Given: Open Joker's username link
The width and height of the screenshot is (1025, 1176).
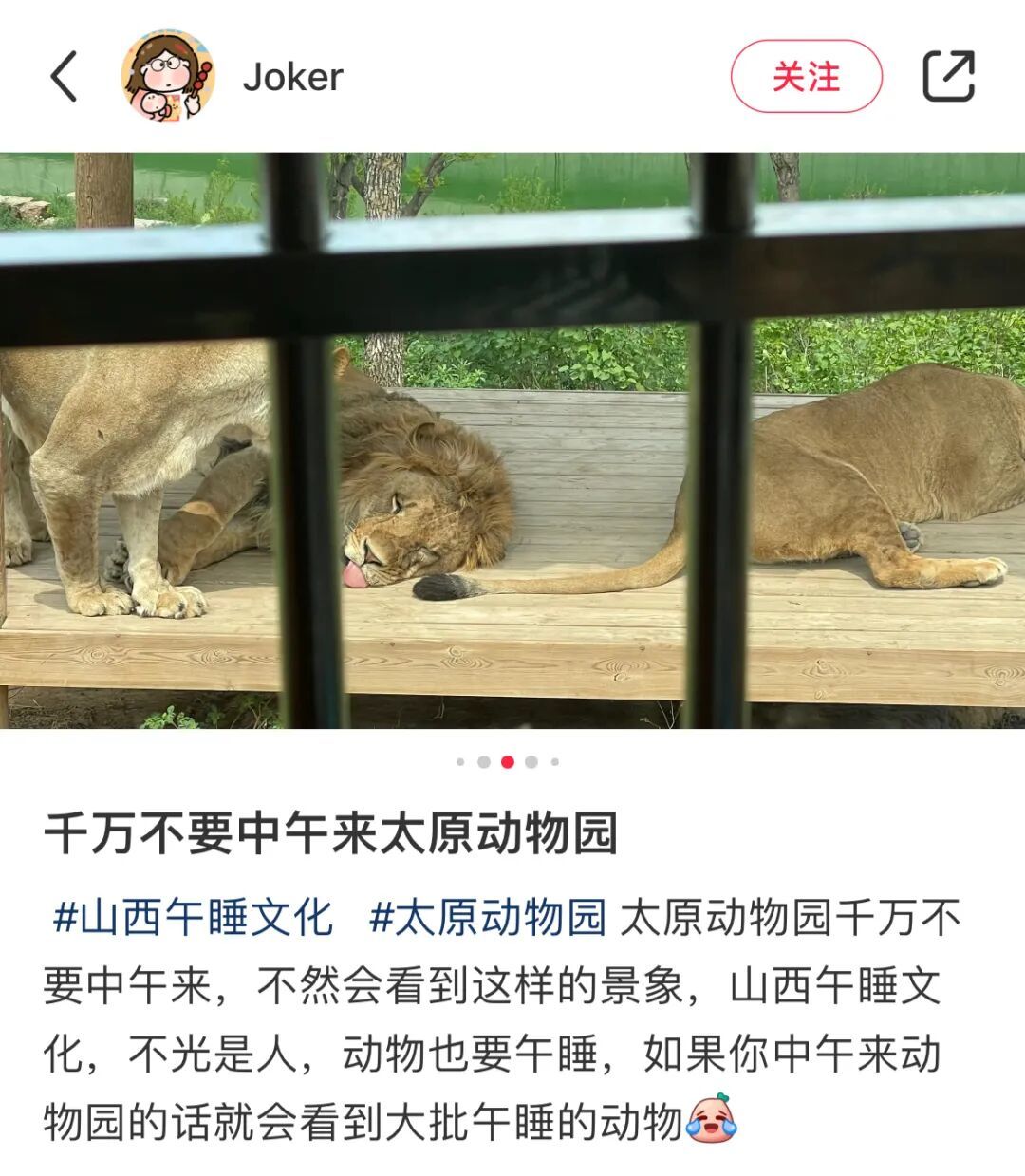Looking at the screenshot, I should pyautogui.click(x=292, y=77).
